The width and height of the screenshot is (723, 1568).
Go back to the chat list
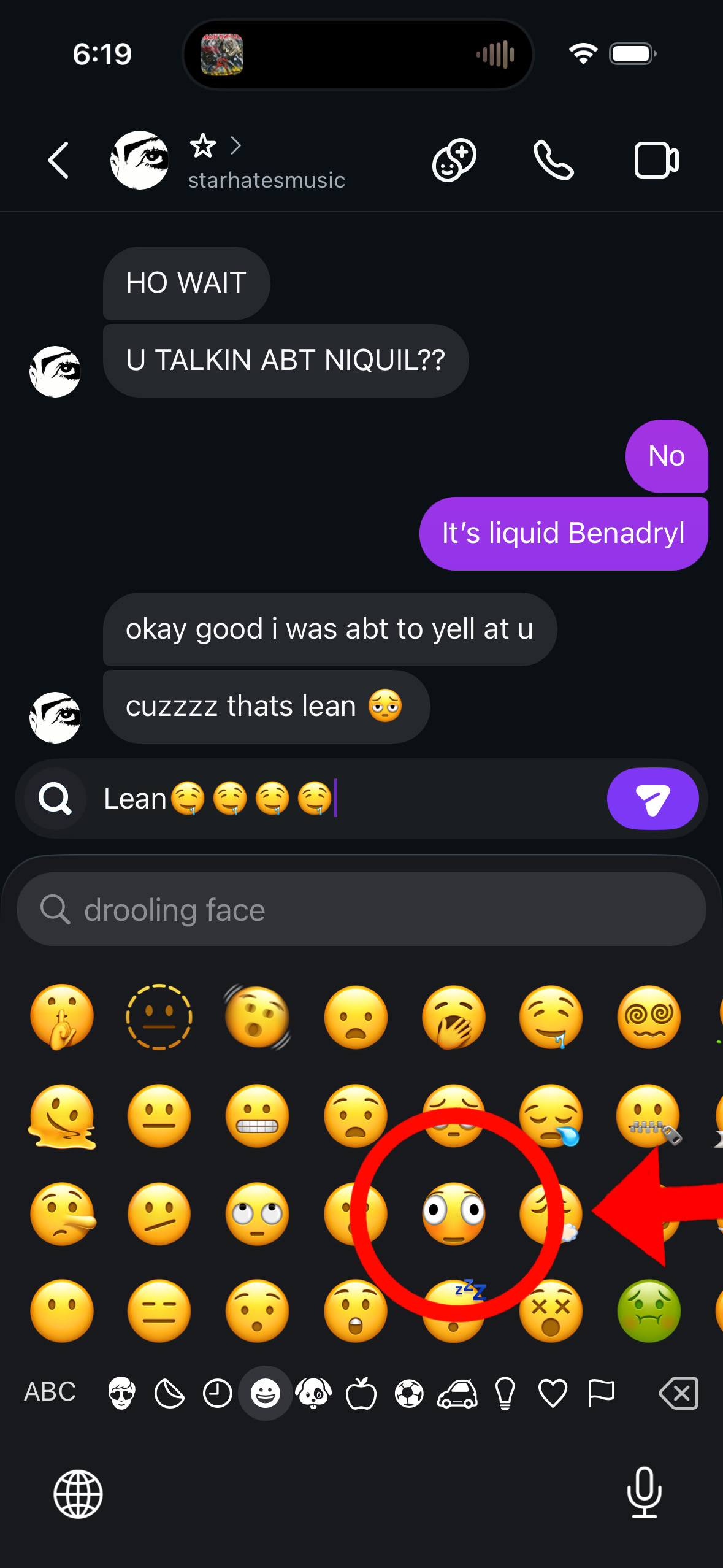pyautogui.click(x=58, y=161)
